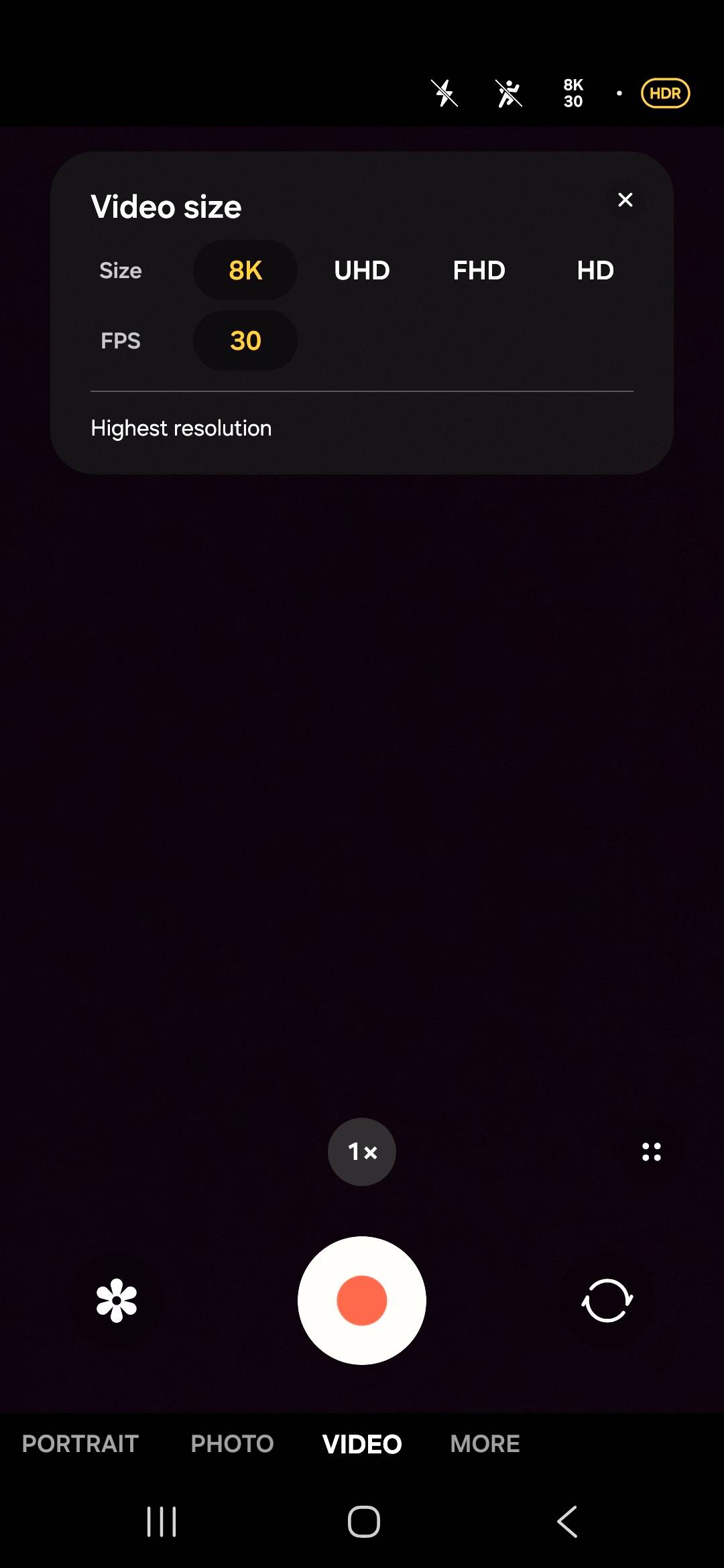Open recent apps from the navigation bar
Image resolution: width=724 pixels, height=1568 pixels.
click(x=162, y=1521)
